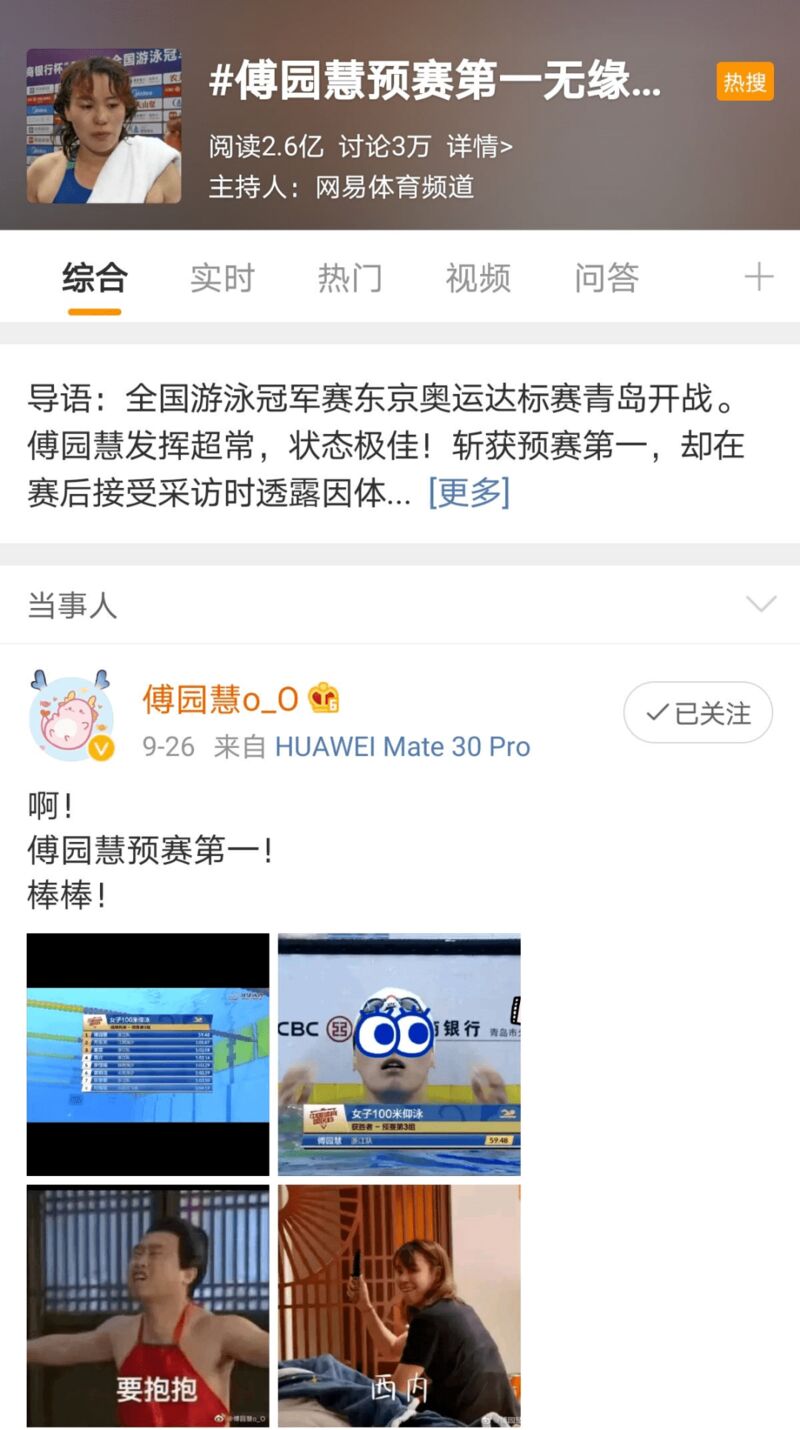This screenshot has width=800, height=1430.
Task: Open the username 傅园慧o_O
Action: pyautogui.click(x=220, y=699)
